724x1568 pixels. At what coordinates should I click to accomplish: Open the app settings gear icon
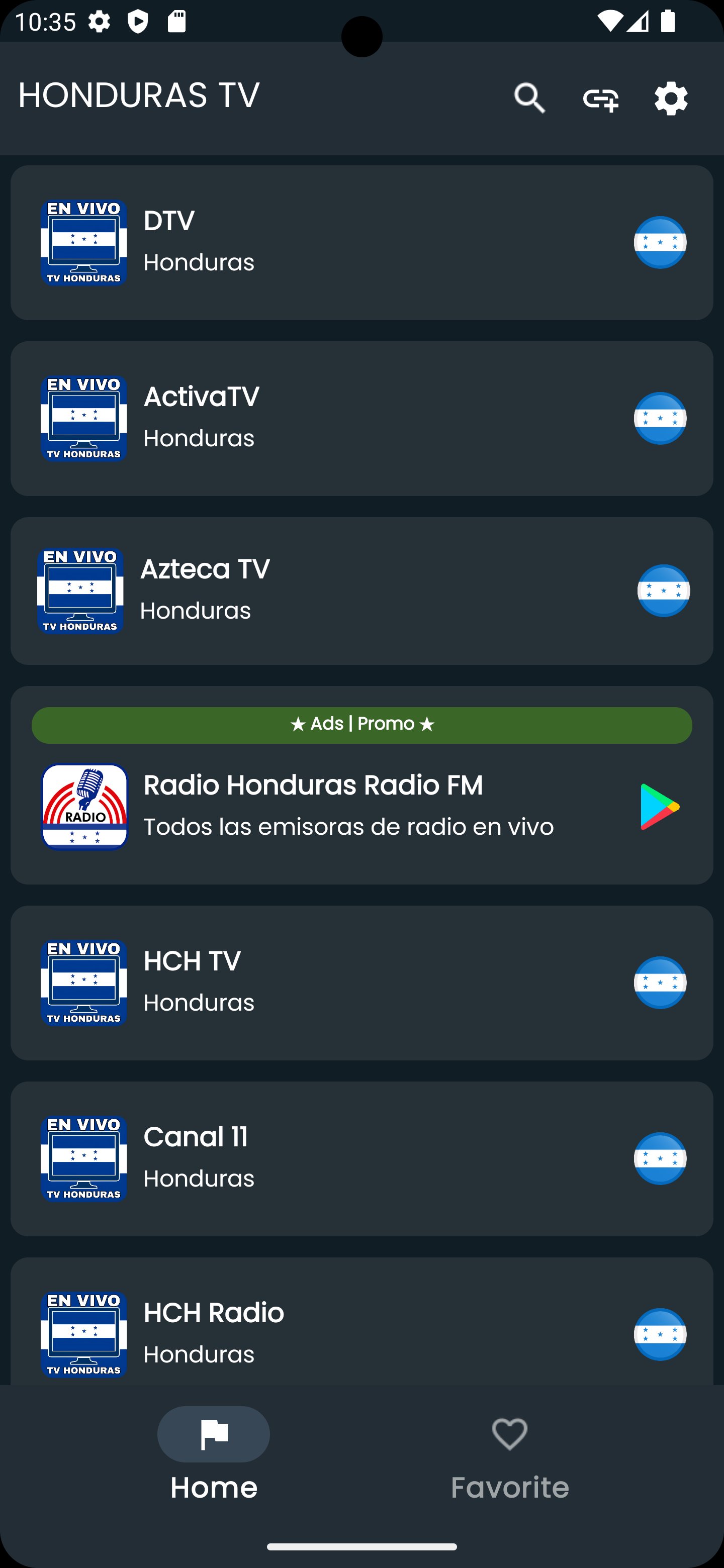coord(670,97)
